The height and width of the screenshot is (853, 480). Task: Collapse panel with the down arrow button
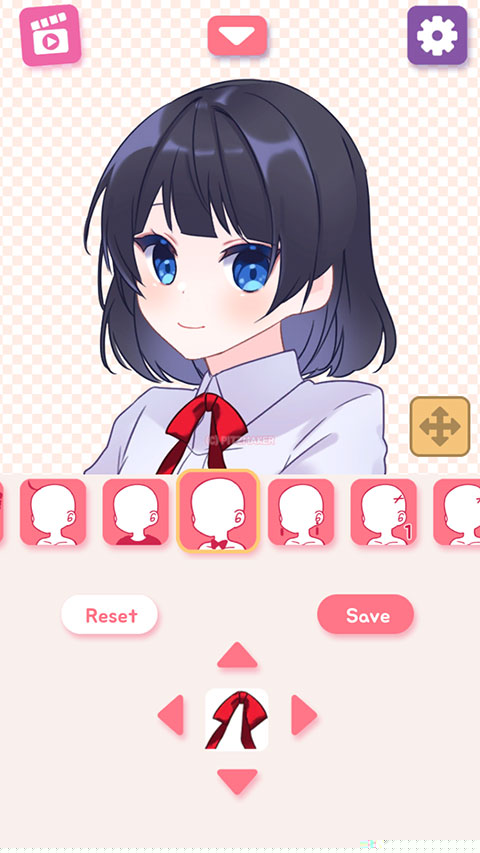click(x=237, y=35)
